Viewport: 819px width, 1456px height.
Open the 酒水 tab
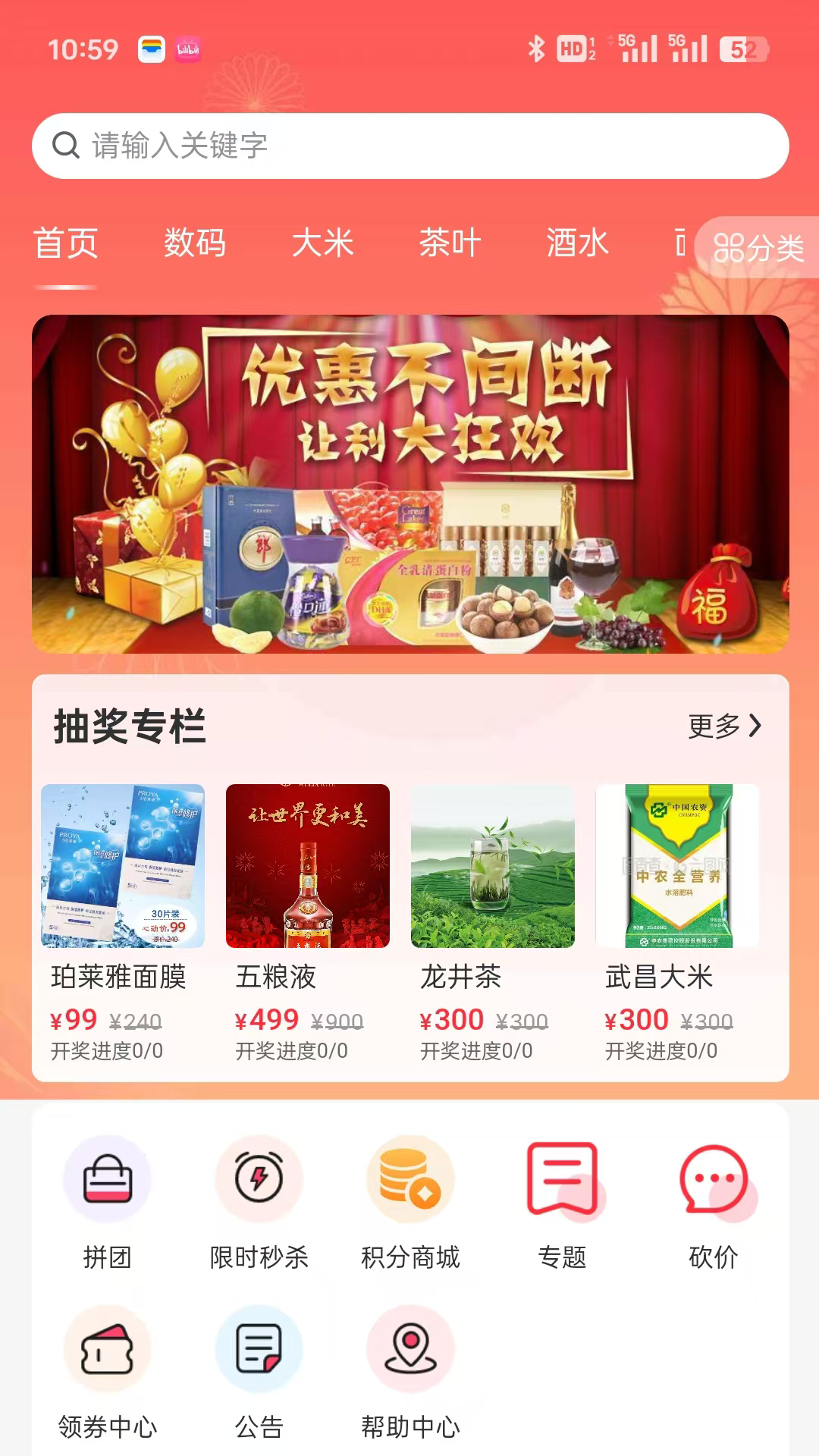578,243
